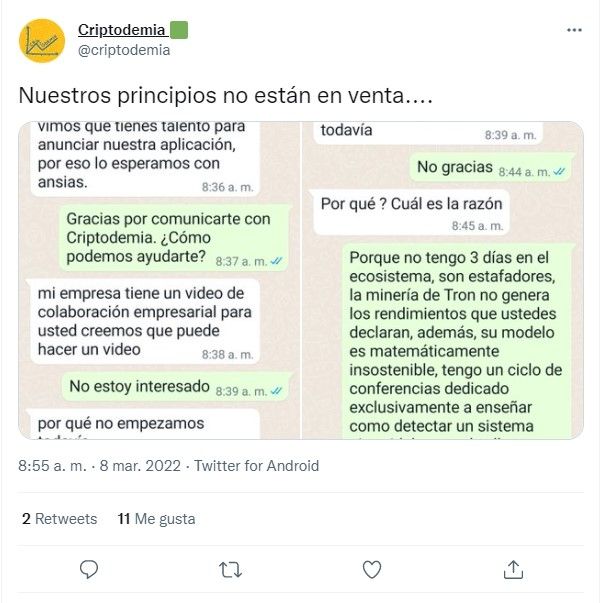Share this tweet

point(513,569)
